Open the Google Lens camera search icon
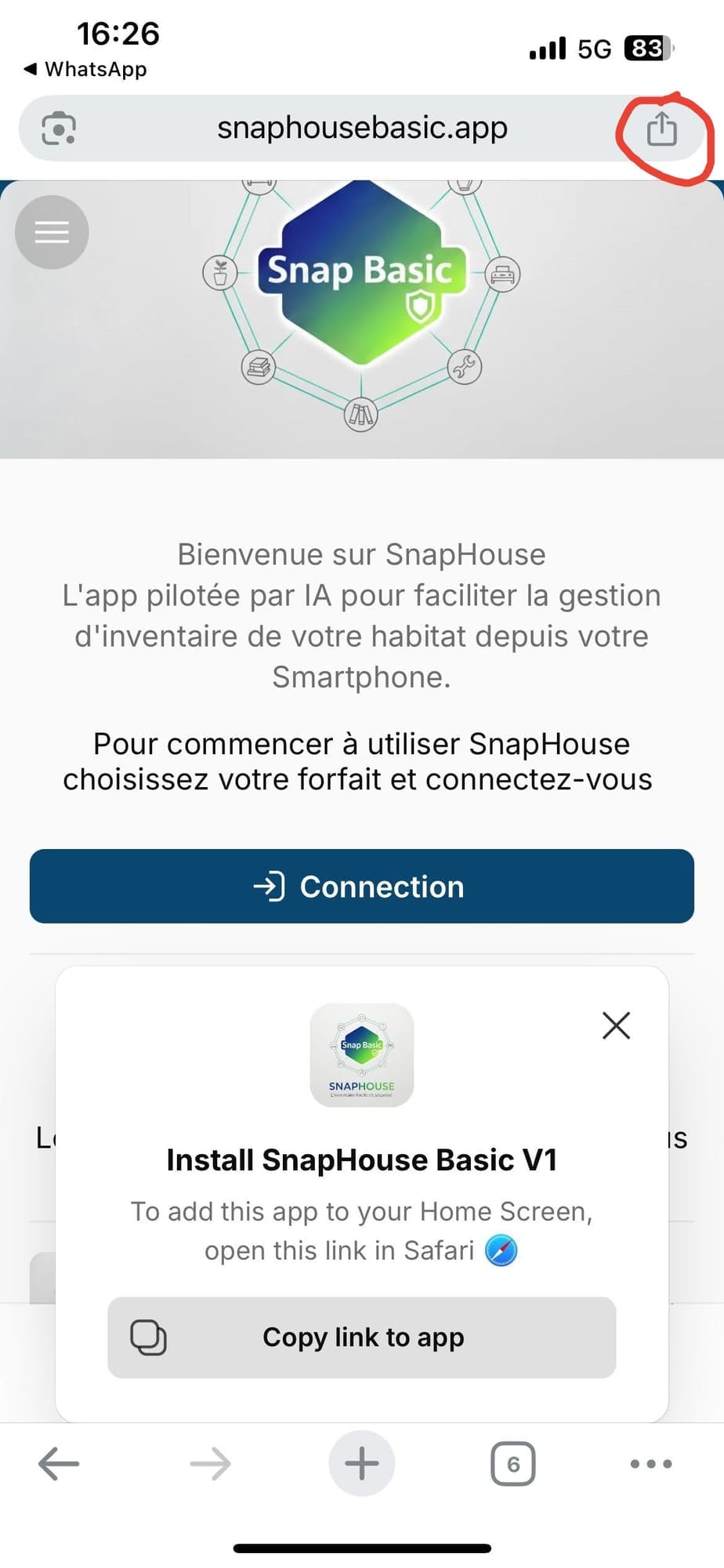The height and width of the screenshot is (1568, 724). click(x=59, y=129)
